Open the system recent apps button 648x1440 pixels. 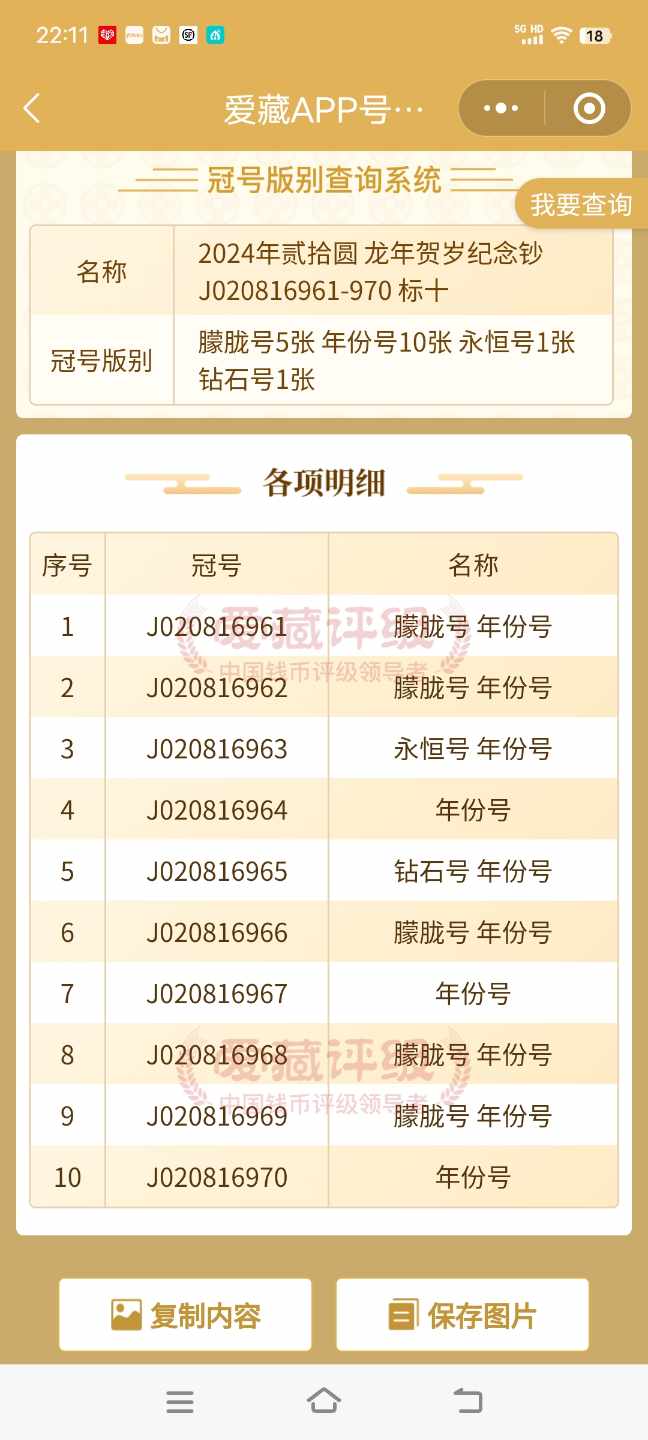pyautogui.click(x=180, y=1402)
